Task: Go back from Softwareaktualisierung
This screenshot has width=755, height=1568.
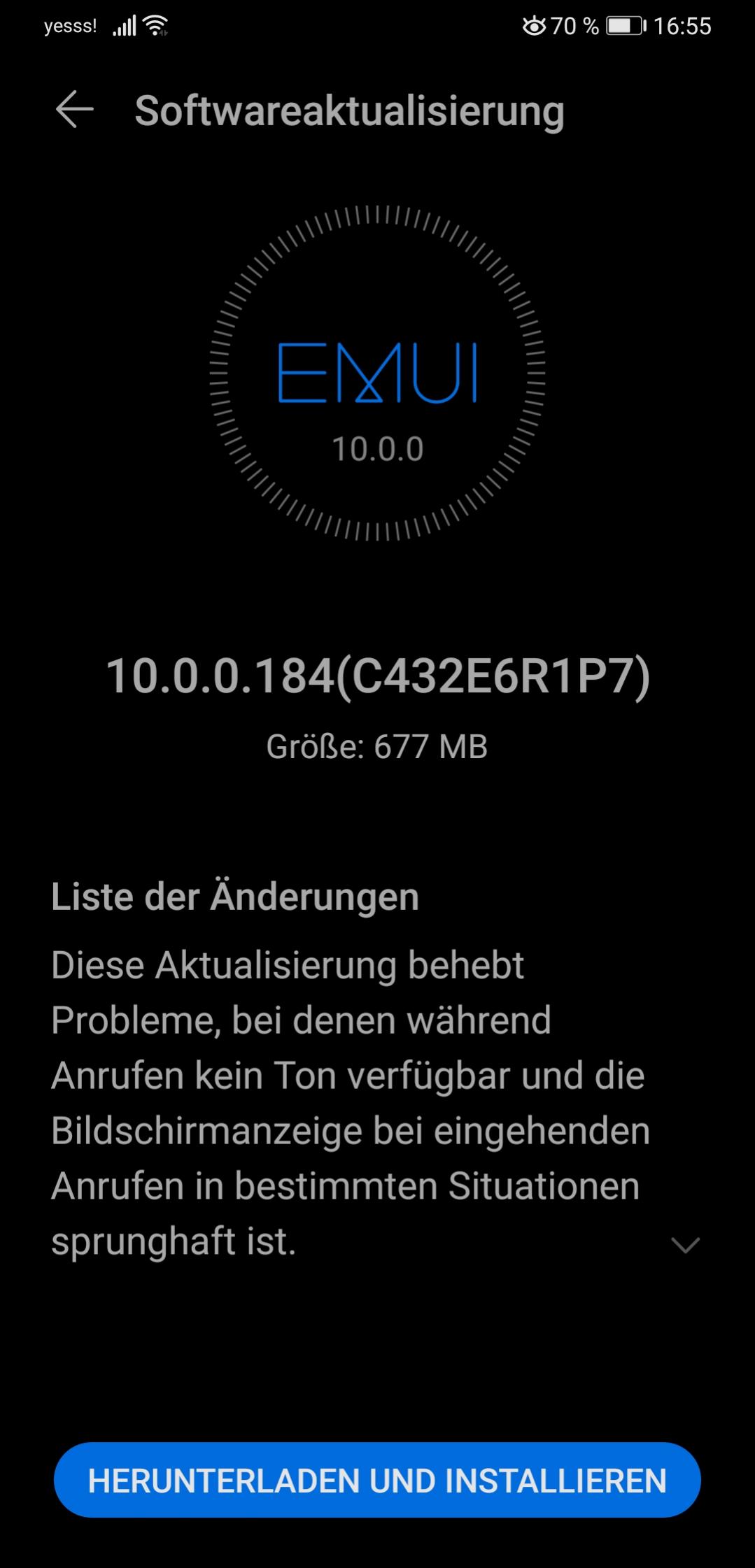Action: click(74, 110)
